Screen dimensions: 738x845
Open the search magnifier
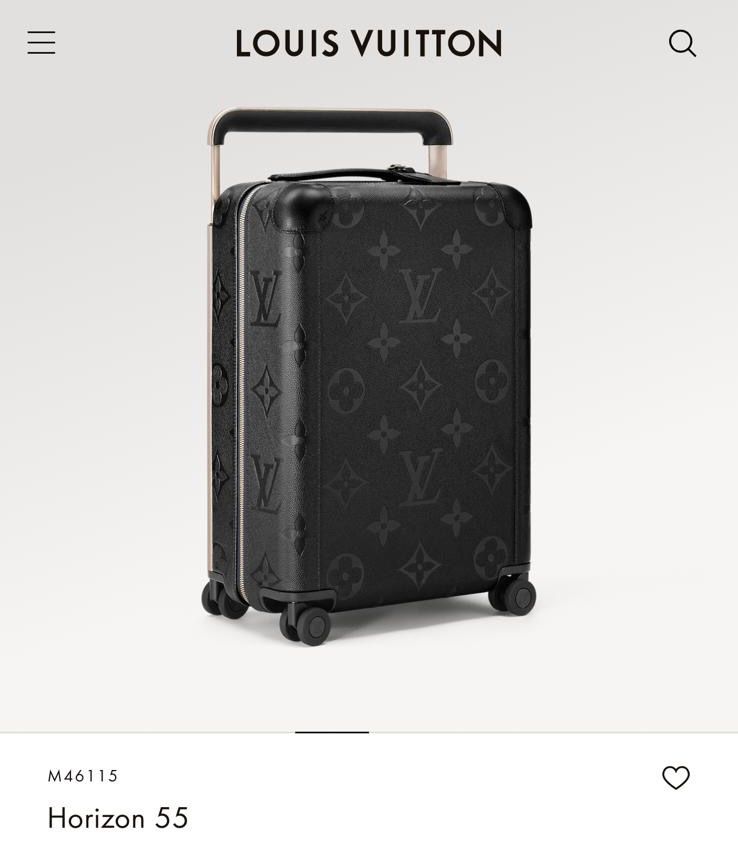click(x=682, y=43)
